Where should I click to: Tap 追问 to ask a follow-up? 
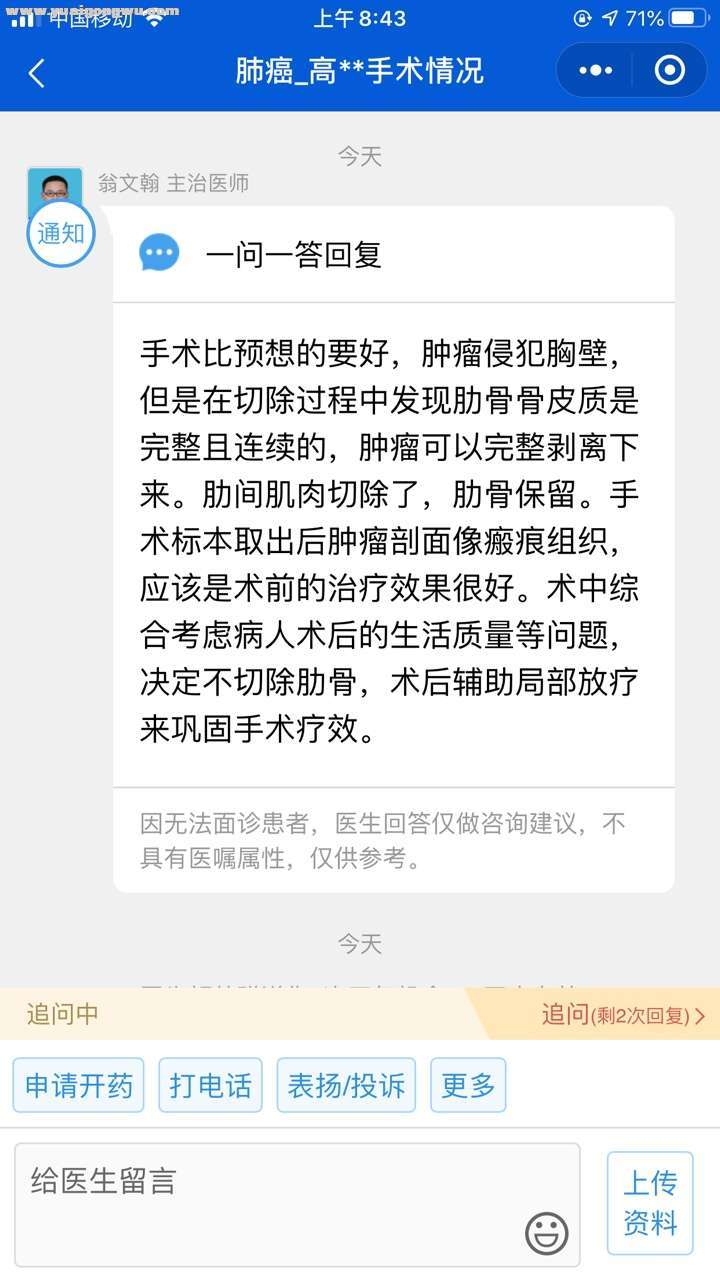tap(622, 1015)
